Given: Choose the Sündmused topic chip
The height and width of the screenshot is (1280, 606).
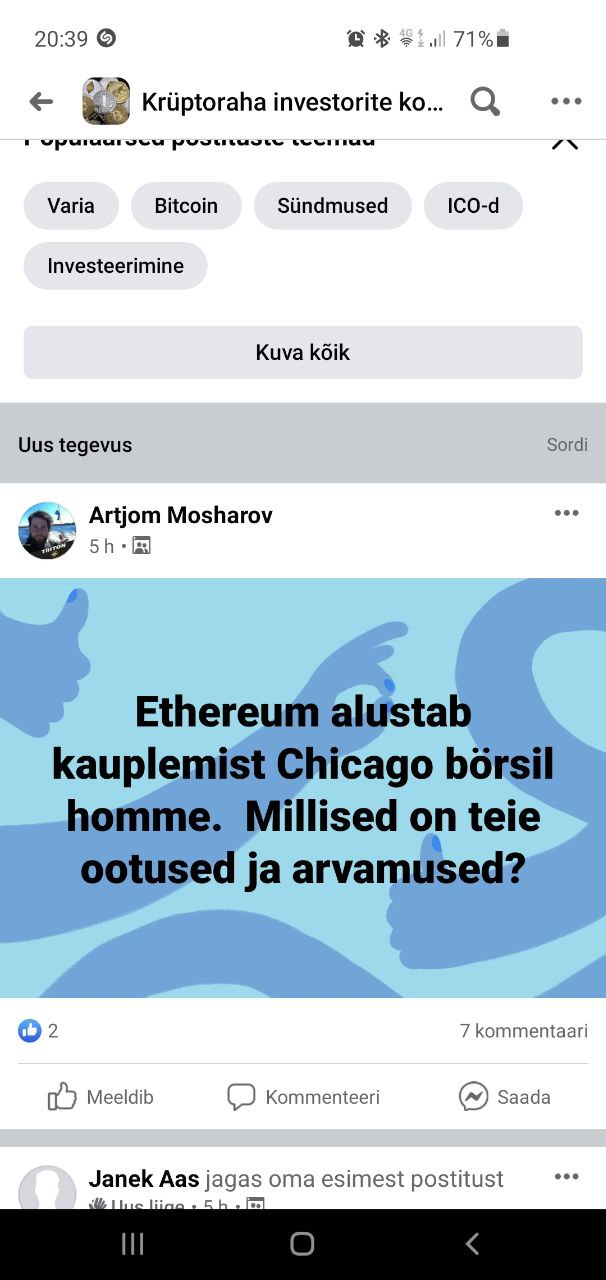Looking at the screenshot, I should [332, 205].
